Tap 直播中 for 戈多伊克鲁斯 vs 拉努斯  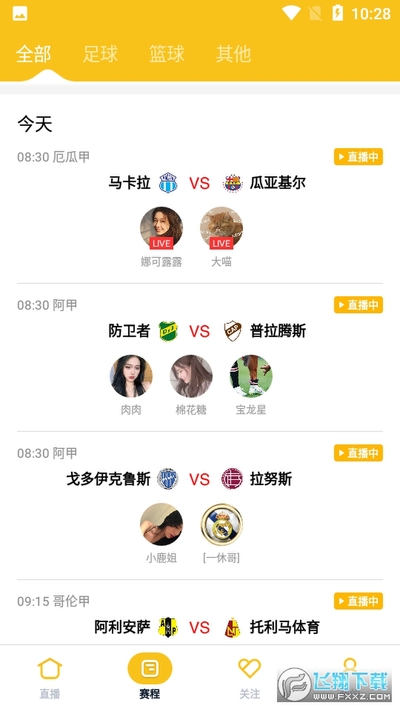(x=358, y=453)
